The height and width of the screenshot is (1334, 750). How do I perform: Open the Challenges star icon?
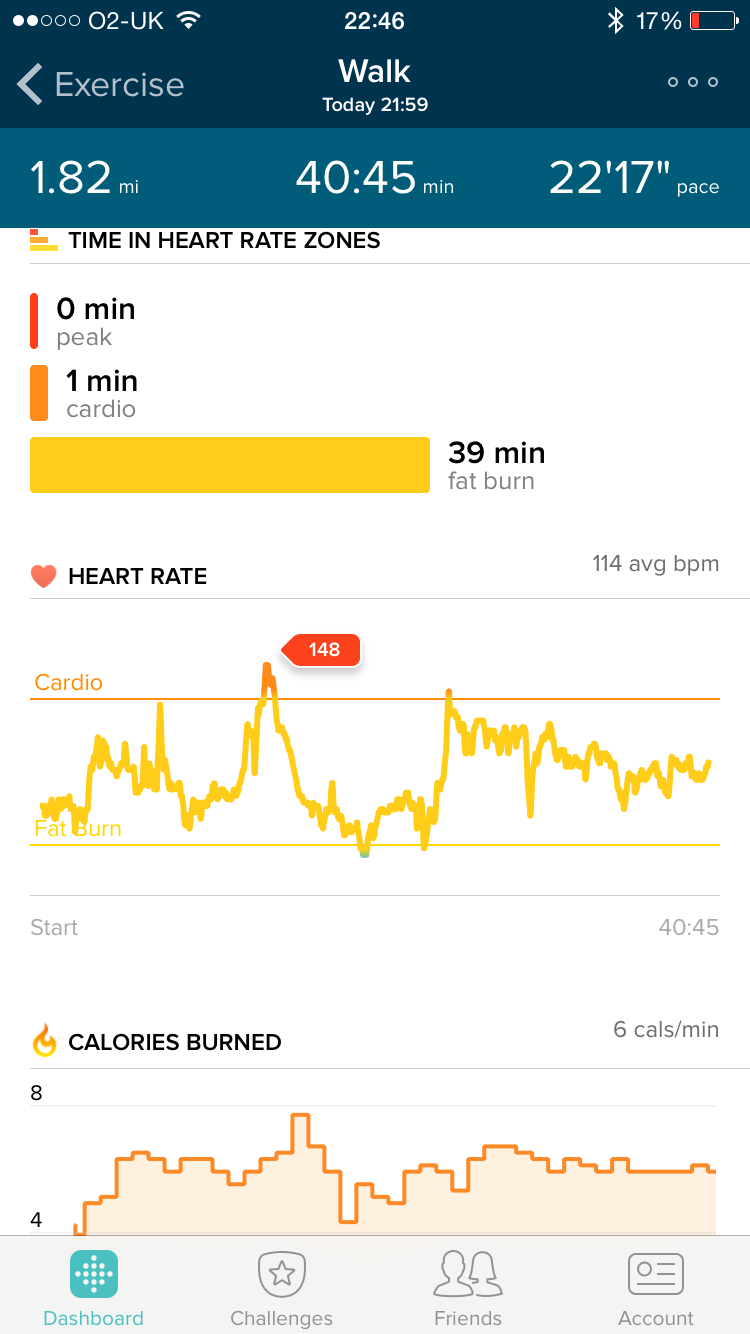click(x=281, y=1273)
